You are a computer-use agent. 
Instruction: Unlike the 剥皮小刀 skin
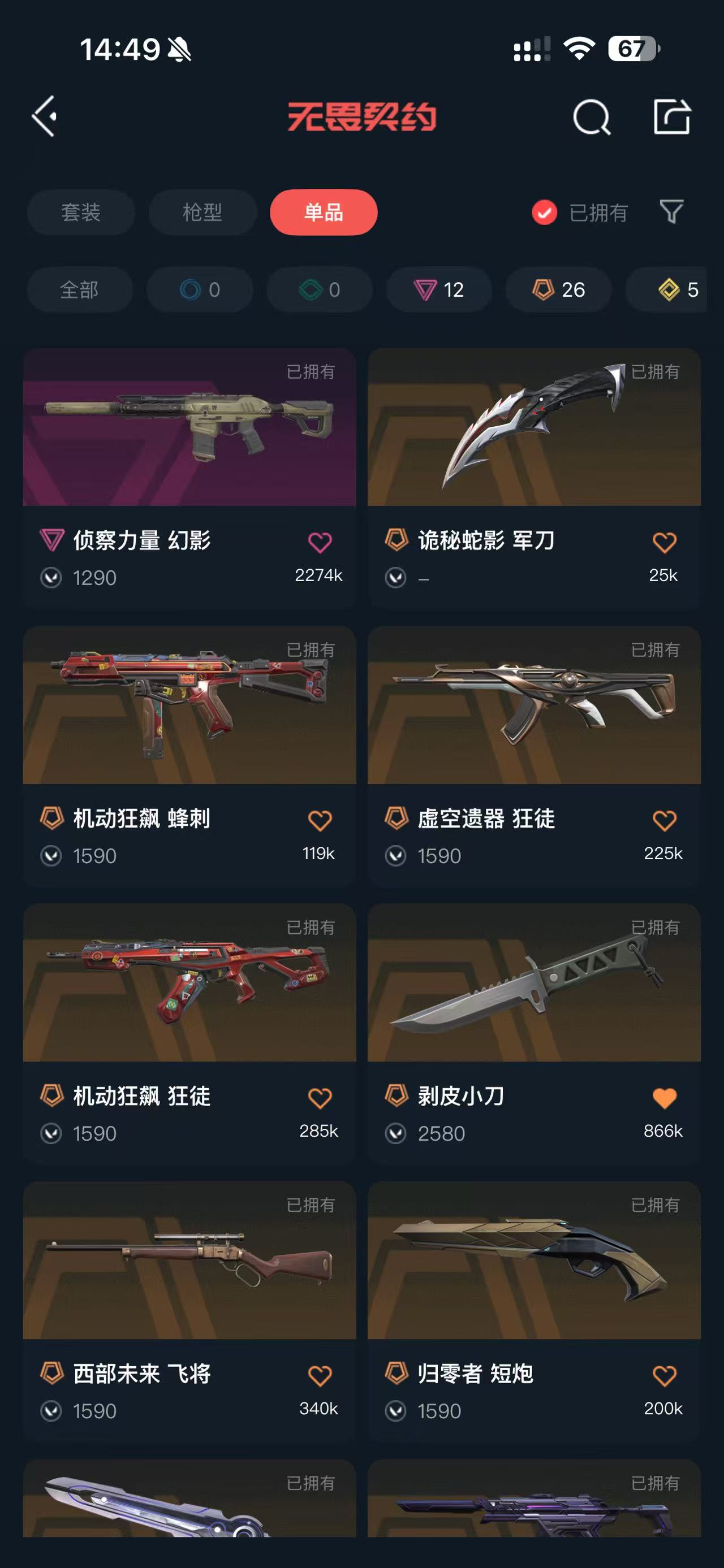point(663,1098)
